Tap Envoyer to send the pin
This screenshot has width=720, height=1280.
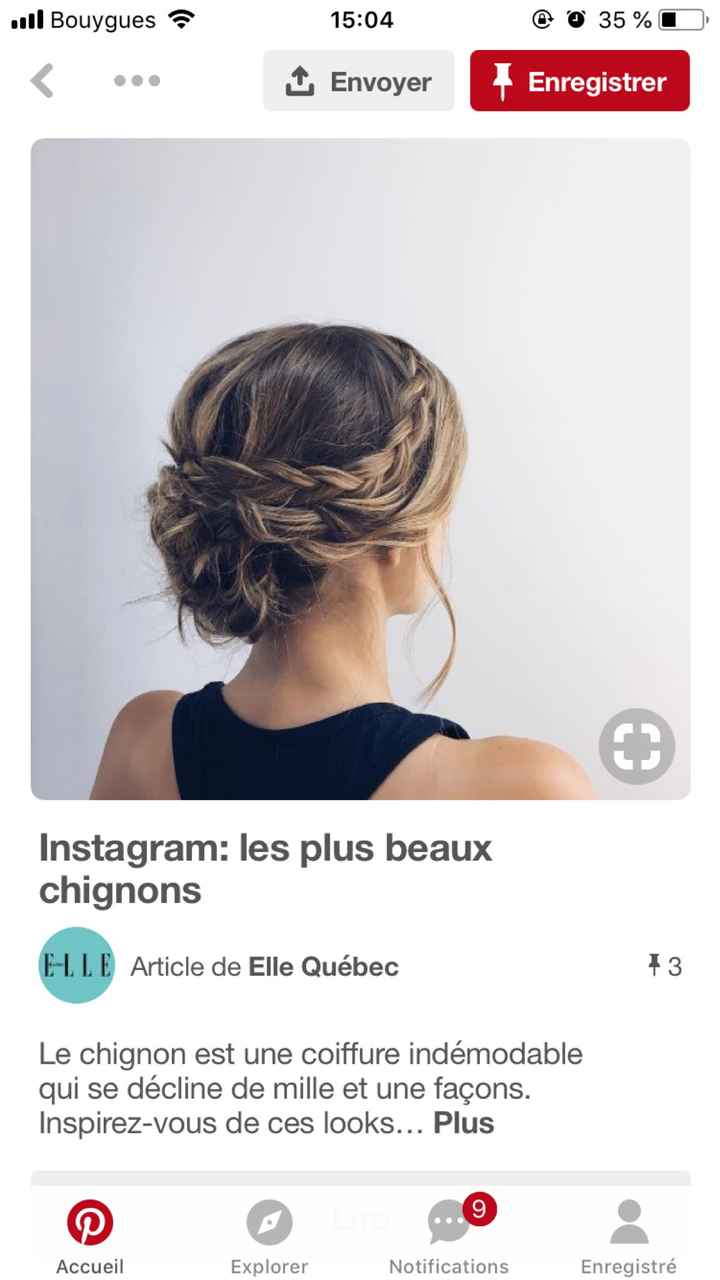(357, 81)
